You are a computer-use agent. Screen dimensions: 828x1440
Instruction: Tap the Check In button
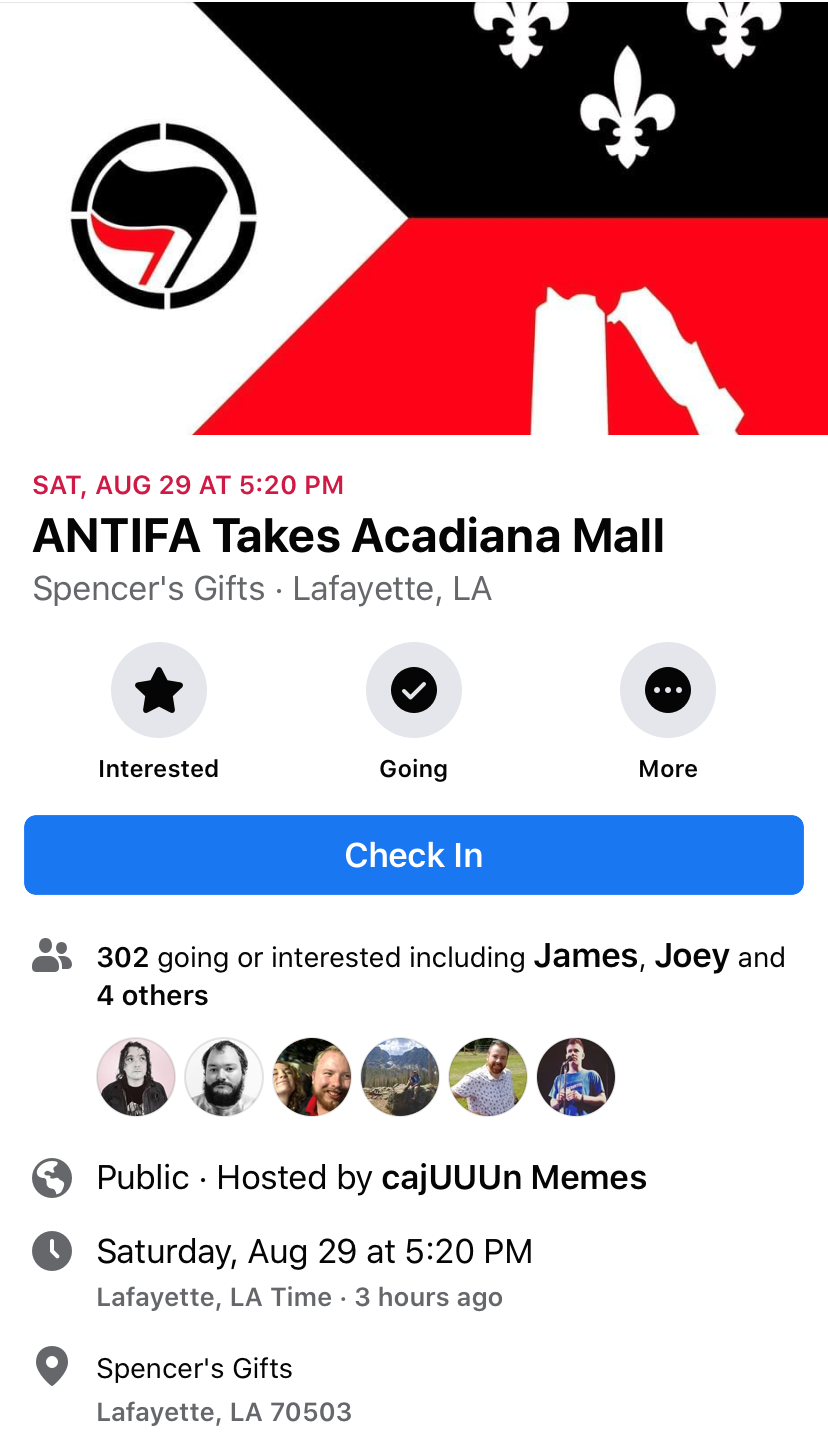pos(414,855)
